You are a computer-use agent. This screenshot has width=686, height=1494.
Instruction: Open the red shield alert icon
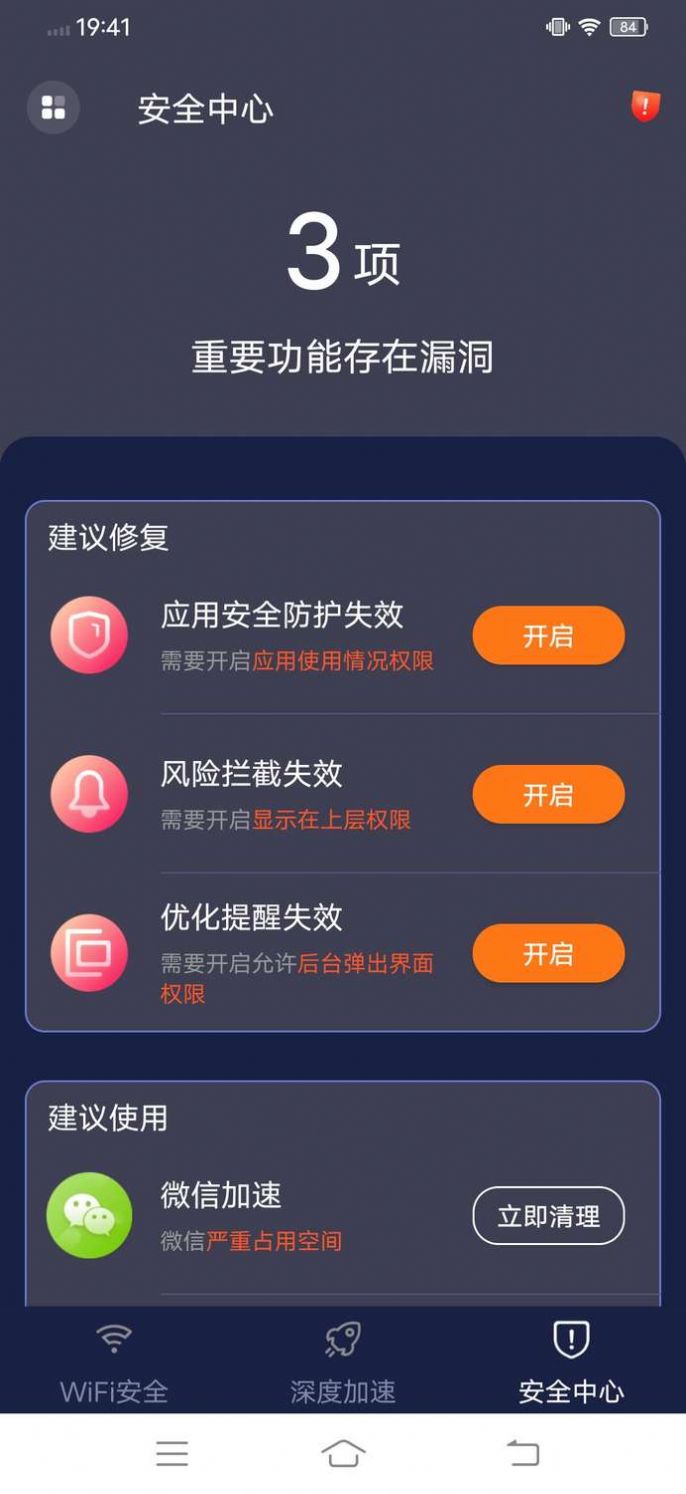pyautogui.click(x=645, y=106)
